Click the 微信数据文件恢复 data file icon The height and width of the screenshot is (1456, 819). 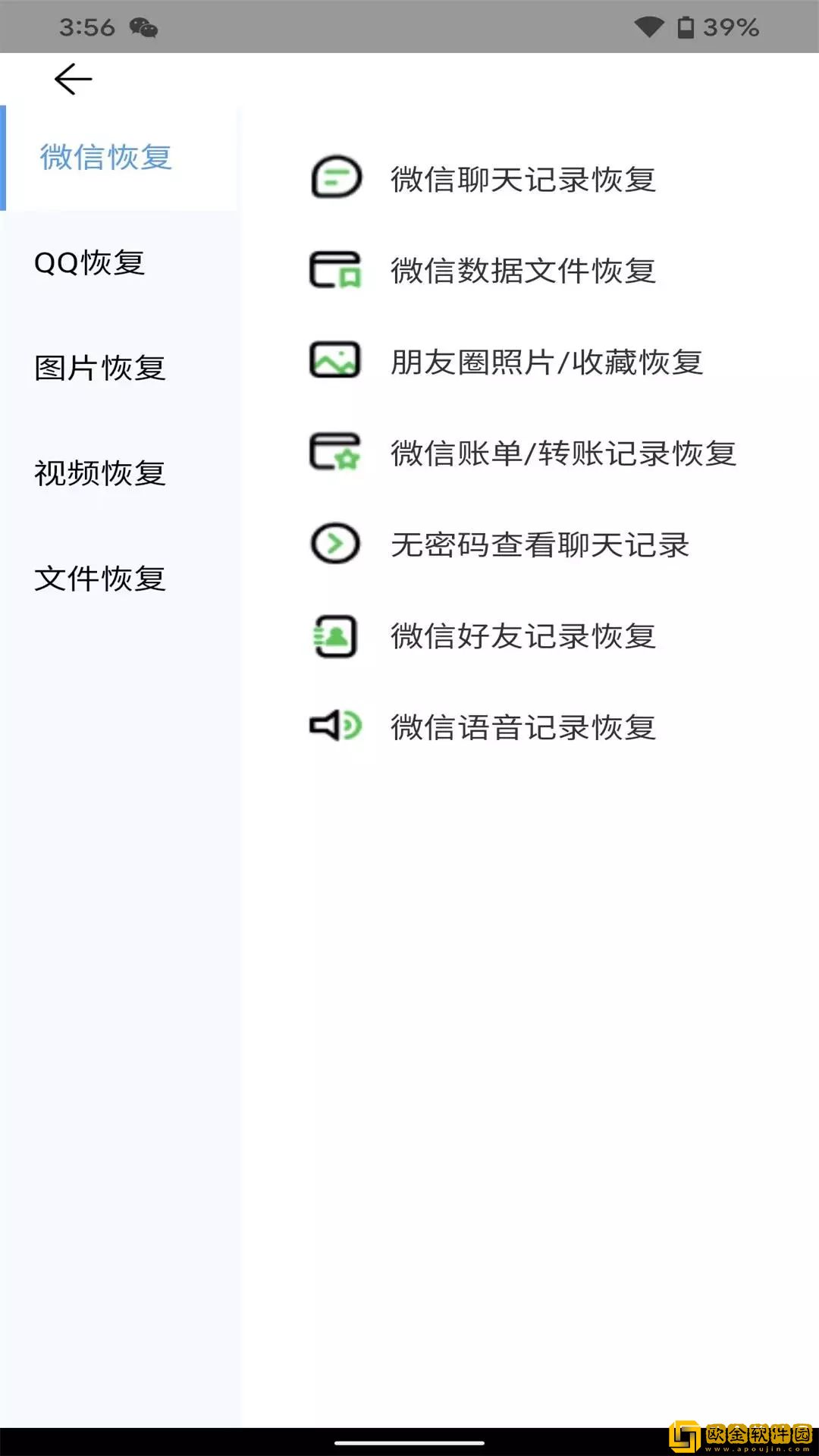tap(336, 271)
